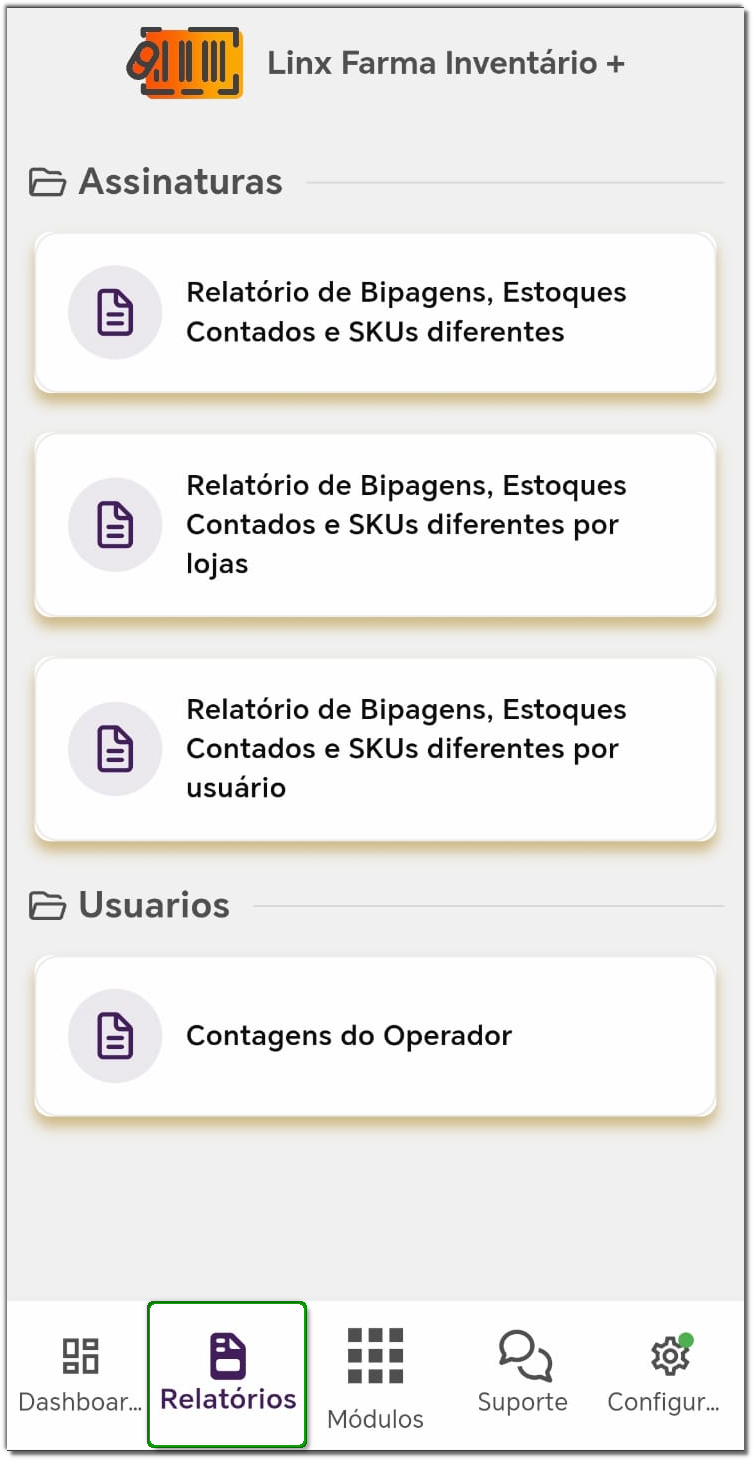This screenshot has height=1460, width=753.
Task: Open the Bipagens report por lojas
Action: (375, 525)
